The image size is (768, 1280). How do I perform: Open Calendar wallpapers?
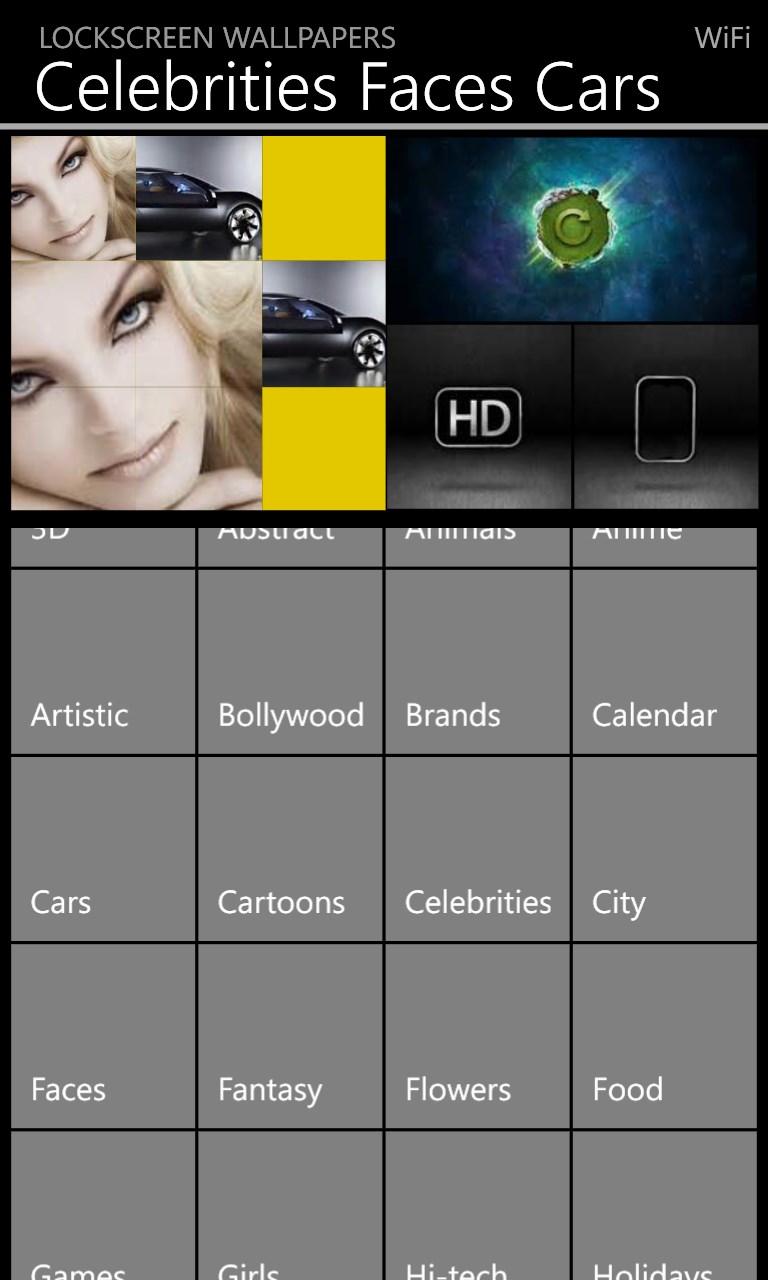coord(664,661)
